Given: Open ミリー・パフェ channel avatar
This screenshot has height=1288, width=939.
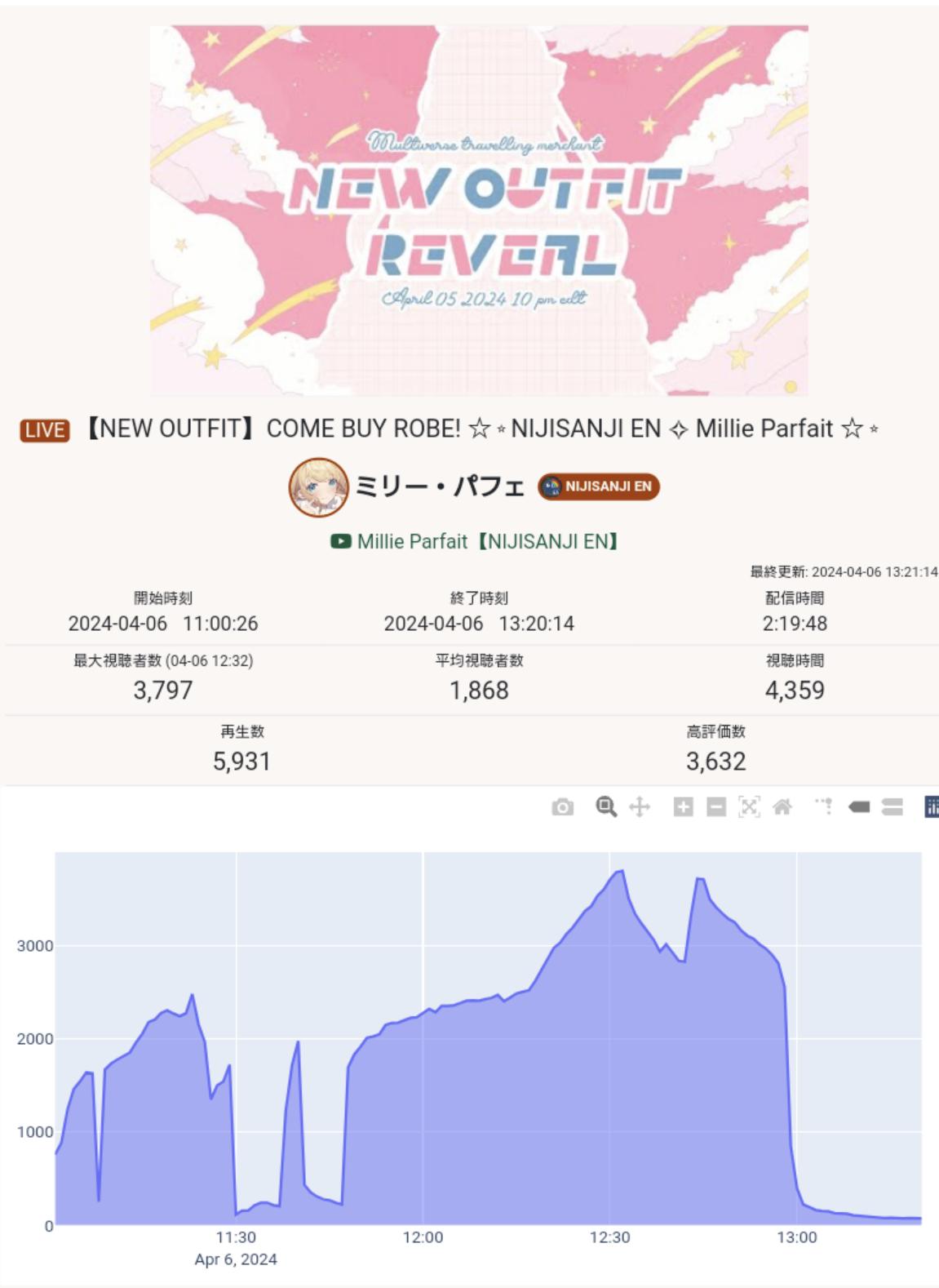Looking at the screenshot, I should (x=318, y=487).
